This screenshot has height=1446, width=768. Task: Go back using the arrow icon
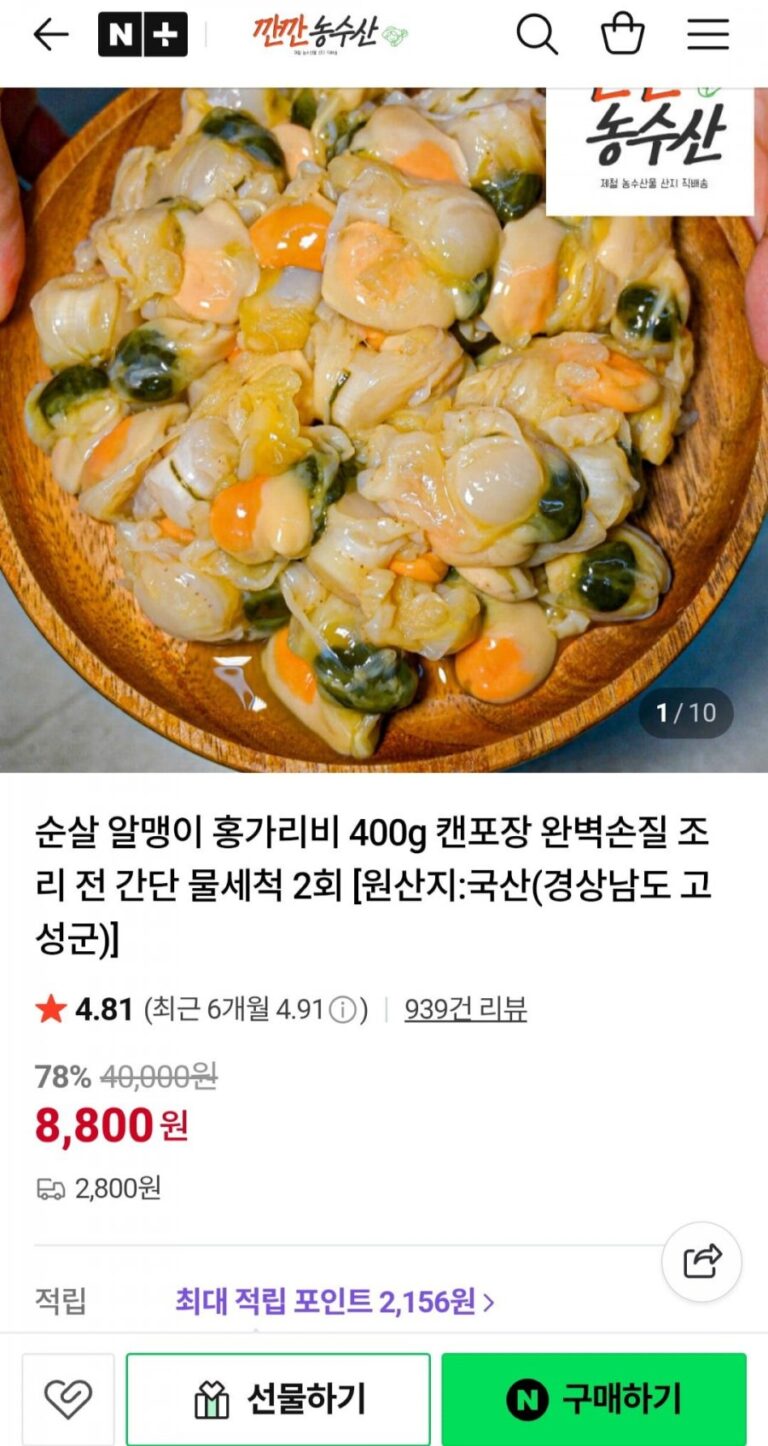tap(50, 36)
